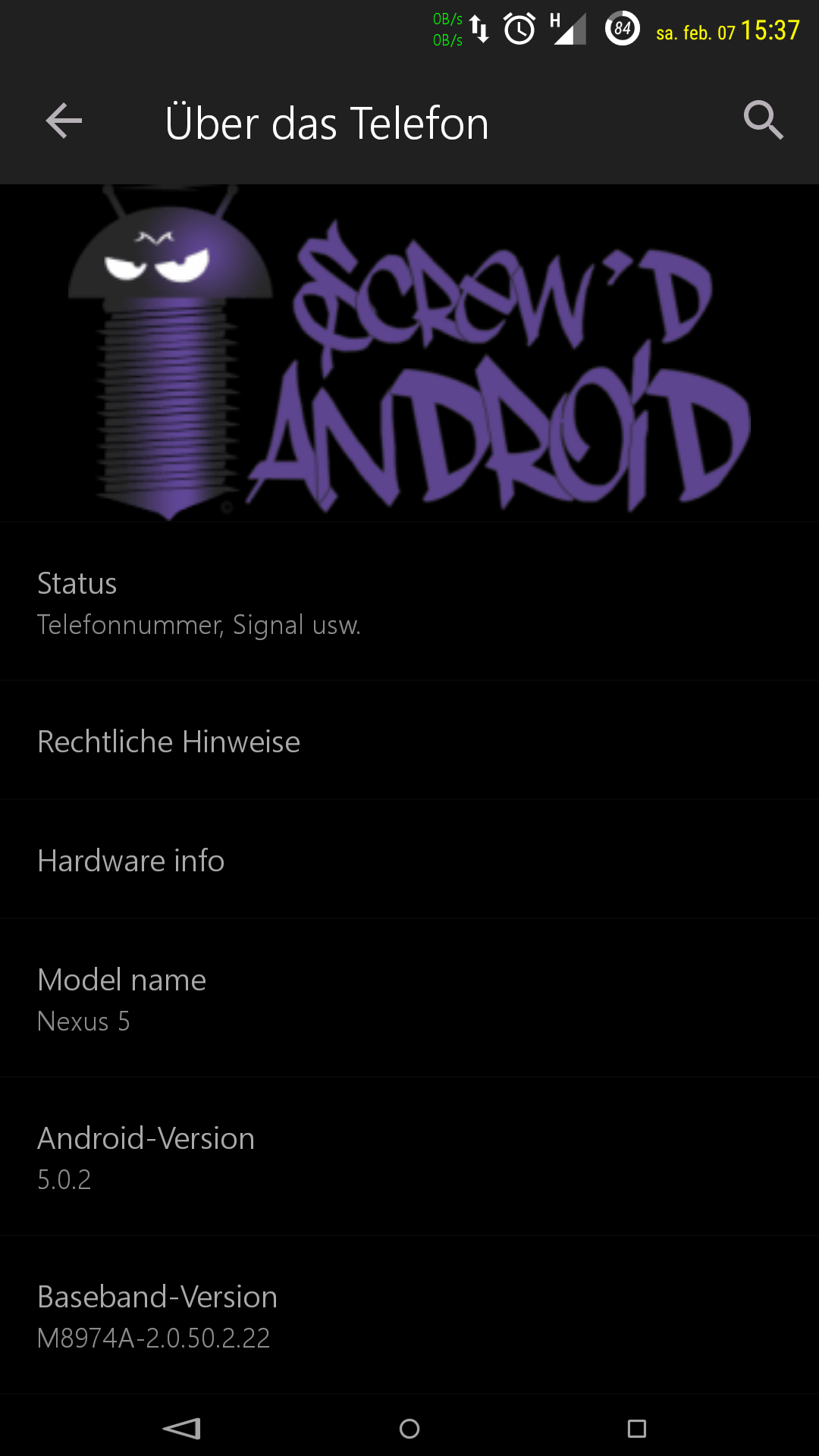
Task: Tap the Model name row
Action: coord(409,999)
